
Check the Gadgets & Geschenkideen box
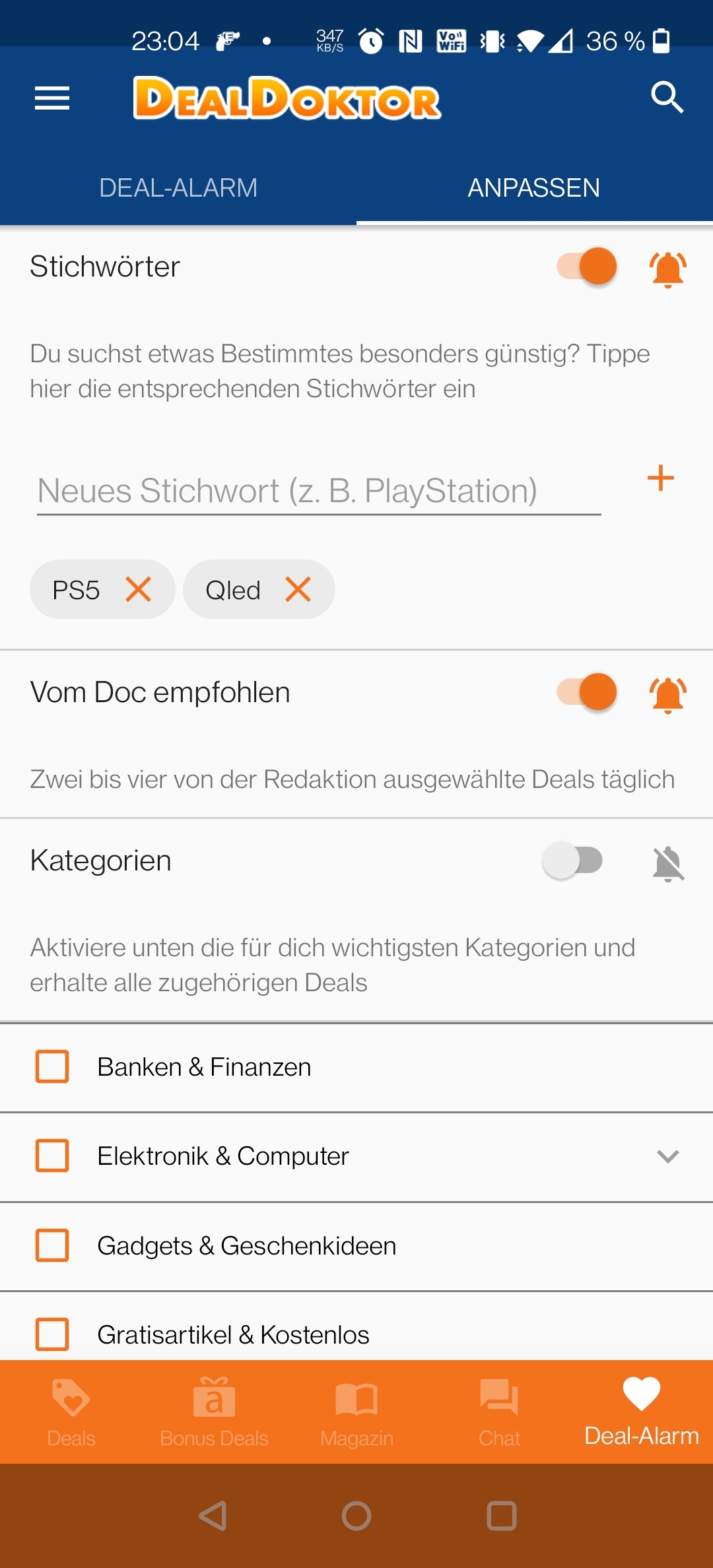click(x=52, y=1245)
